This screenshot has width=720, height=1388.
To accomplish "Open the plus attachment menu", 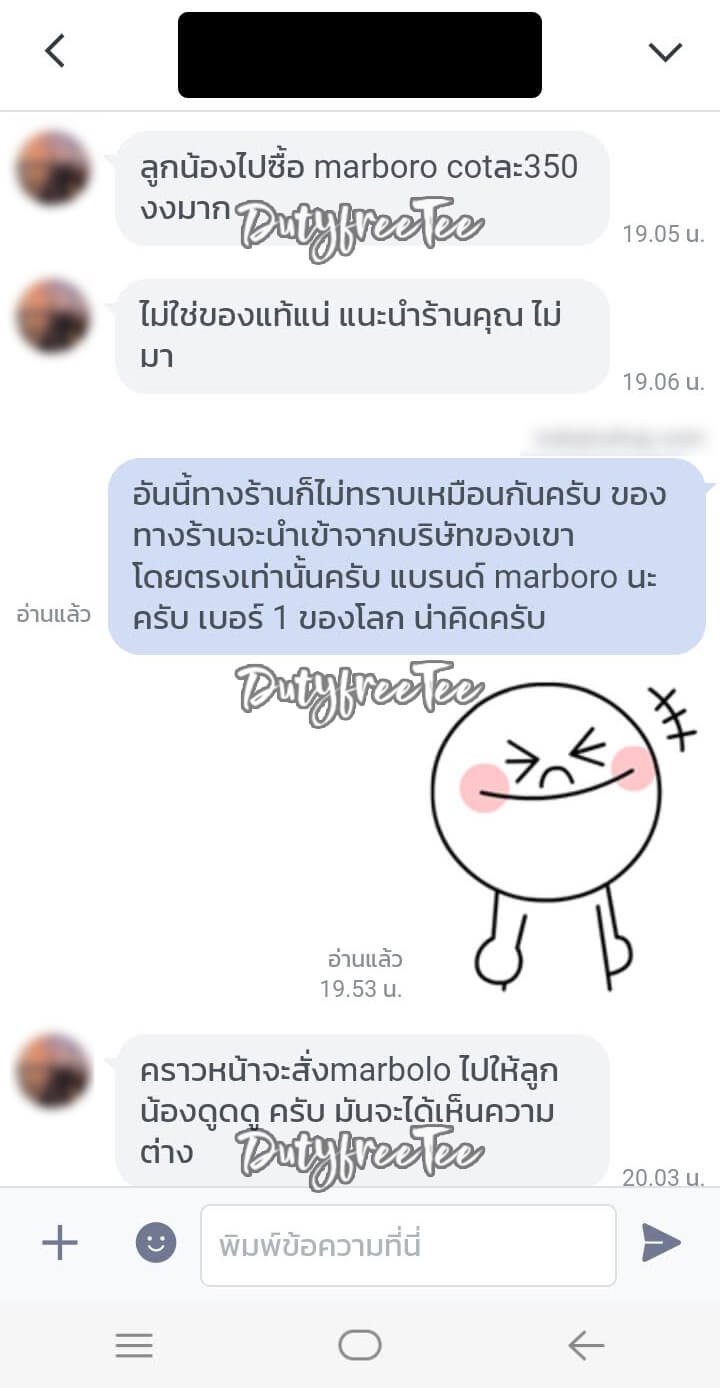I will click(60, 1243).
